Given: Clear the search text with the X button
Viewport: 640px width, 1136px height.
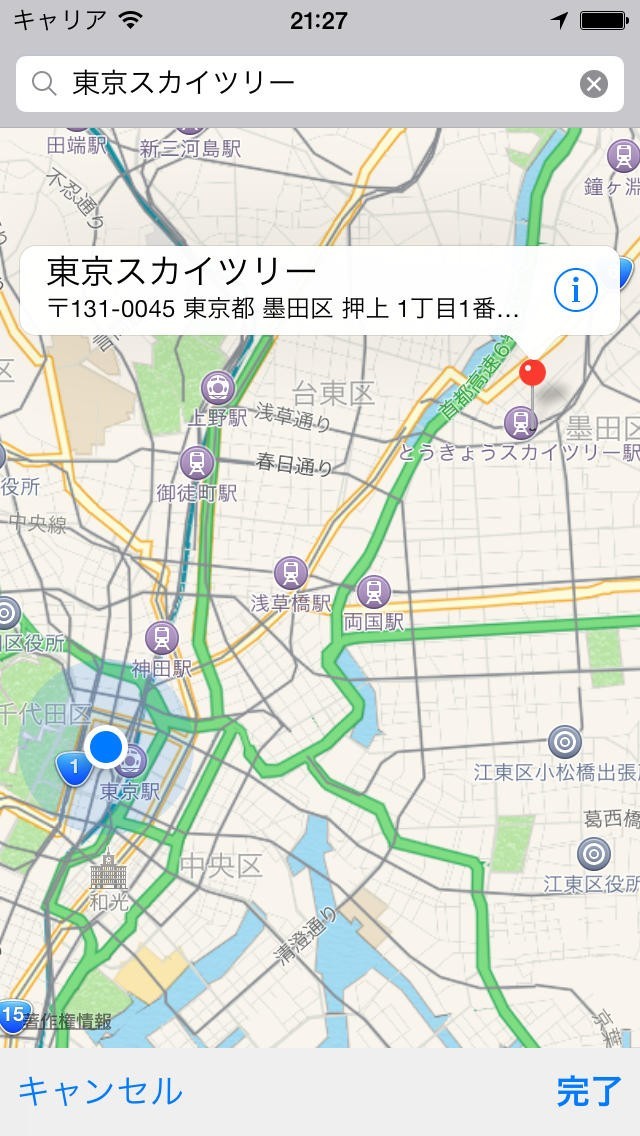Looking at the screenshot, I should point(594,84).
